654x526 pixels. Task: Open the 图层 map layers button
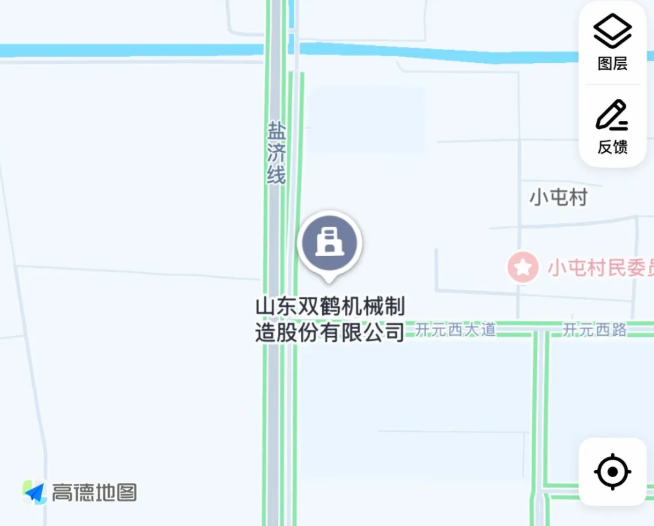(612, 42)
